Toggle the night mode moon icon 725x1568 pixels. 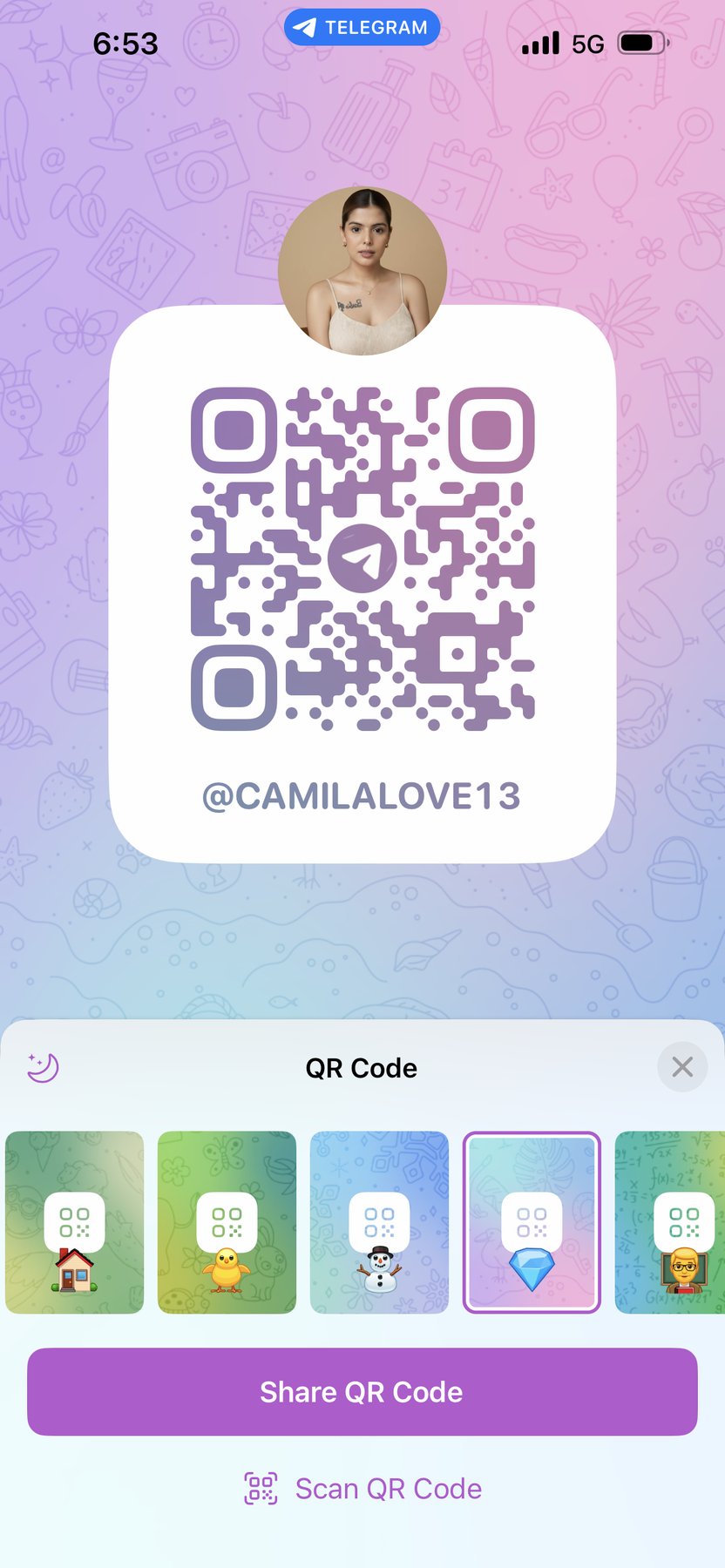coord(43,1067)
